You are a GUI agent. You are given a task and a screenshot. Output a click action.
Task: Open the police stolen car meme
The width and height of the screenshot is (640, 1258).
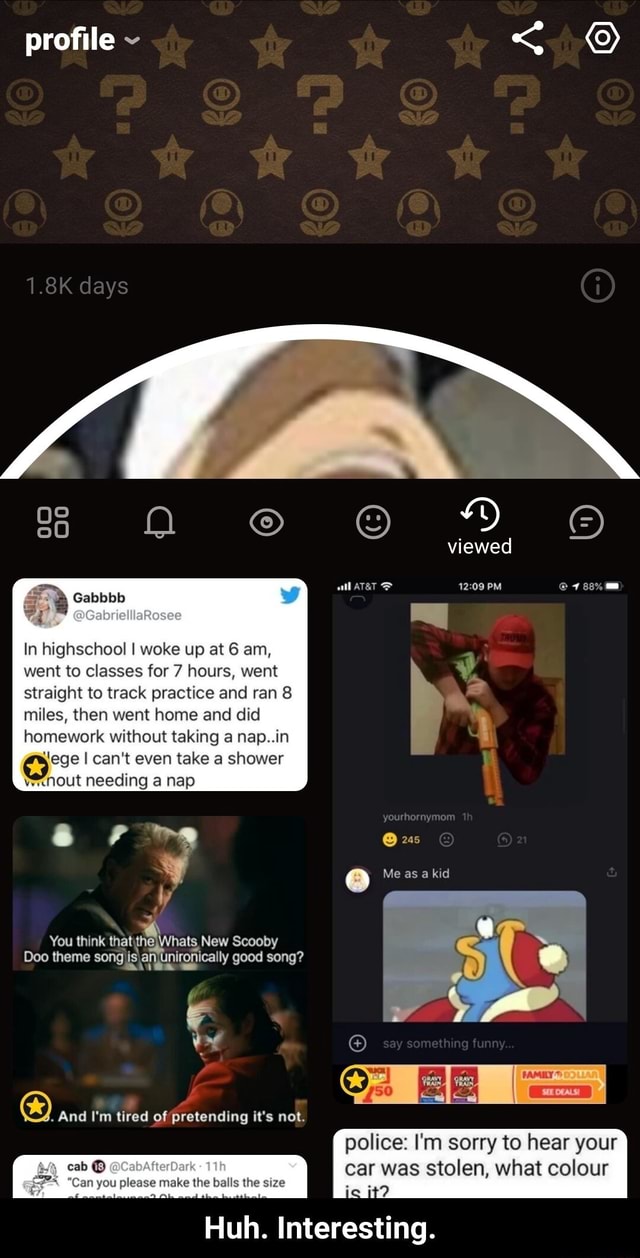[x=480, y=1162]
